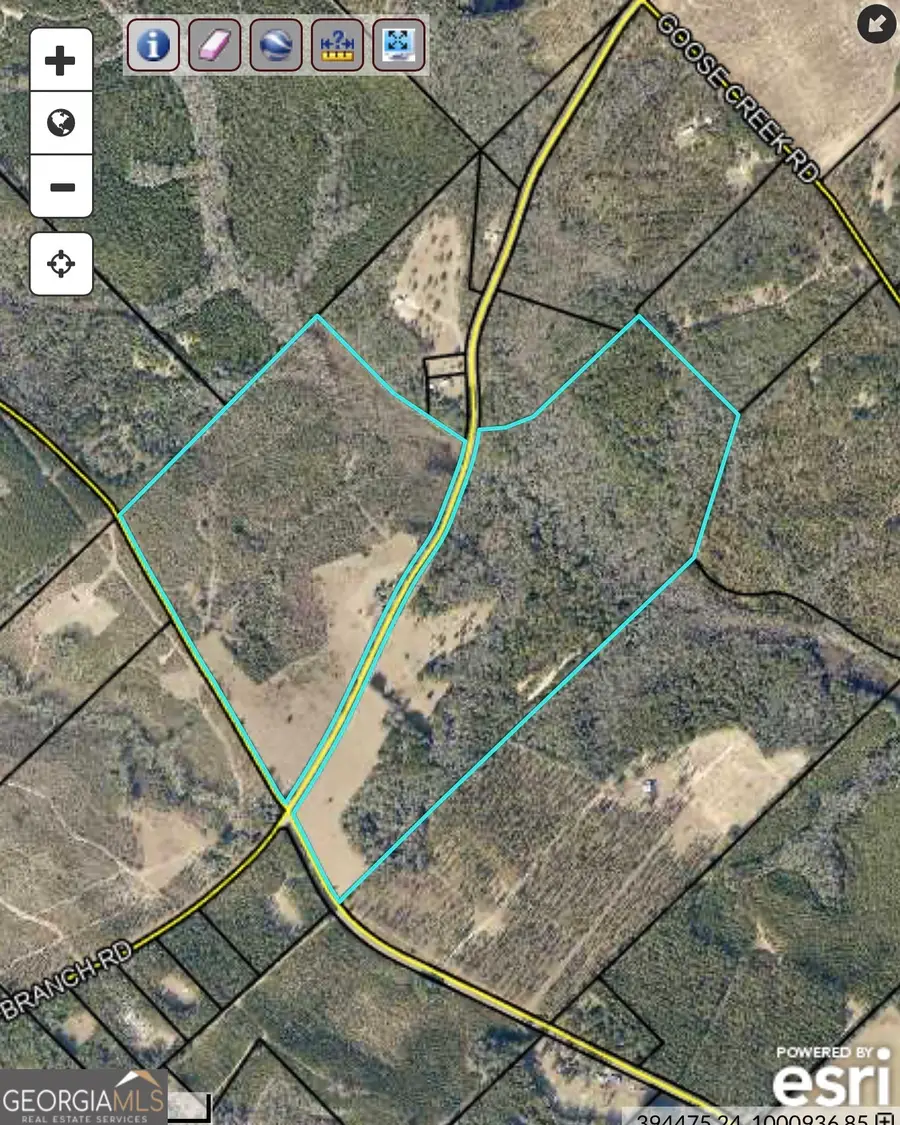Activate the Eraser tool to clear drawings

tap(214, 45)
